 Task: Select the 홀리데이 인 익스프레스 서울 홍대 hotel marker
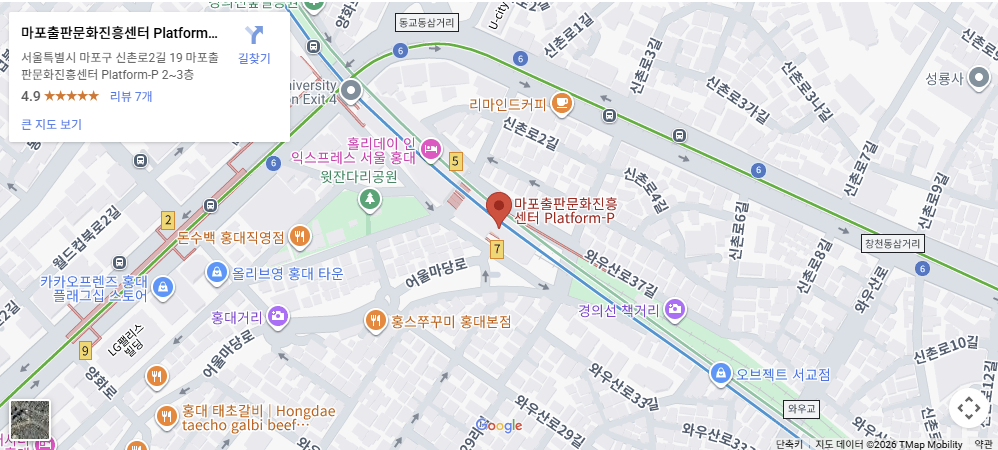(431, 149)
